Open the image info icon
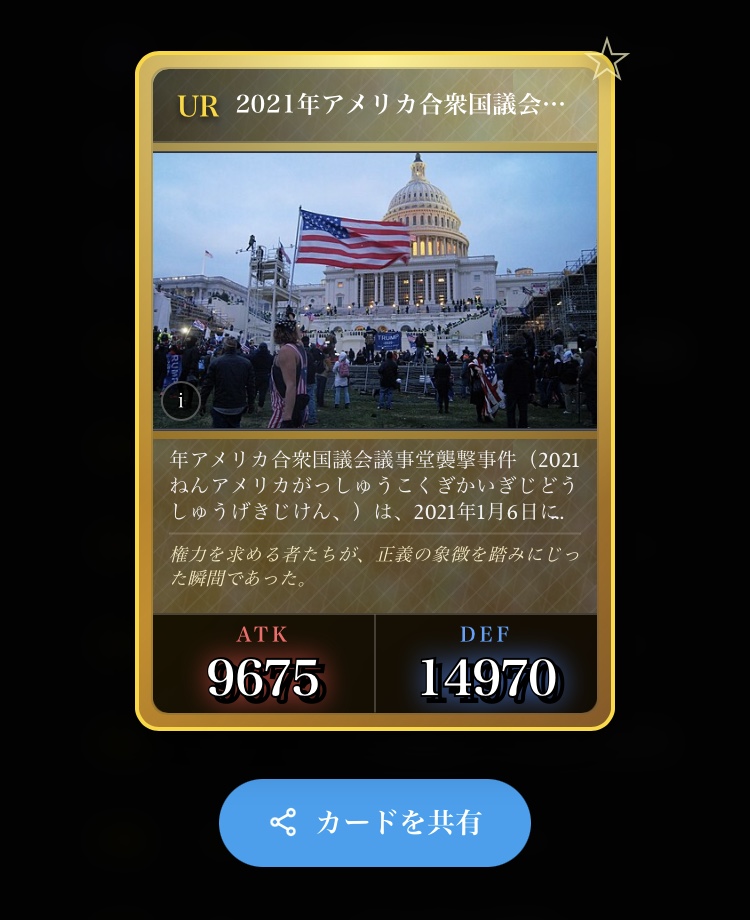 (x=181, y=401)
